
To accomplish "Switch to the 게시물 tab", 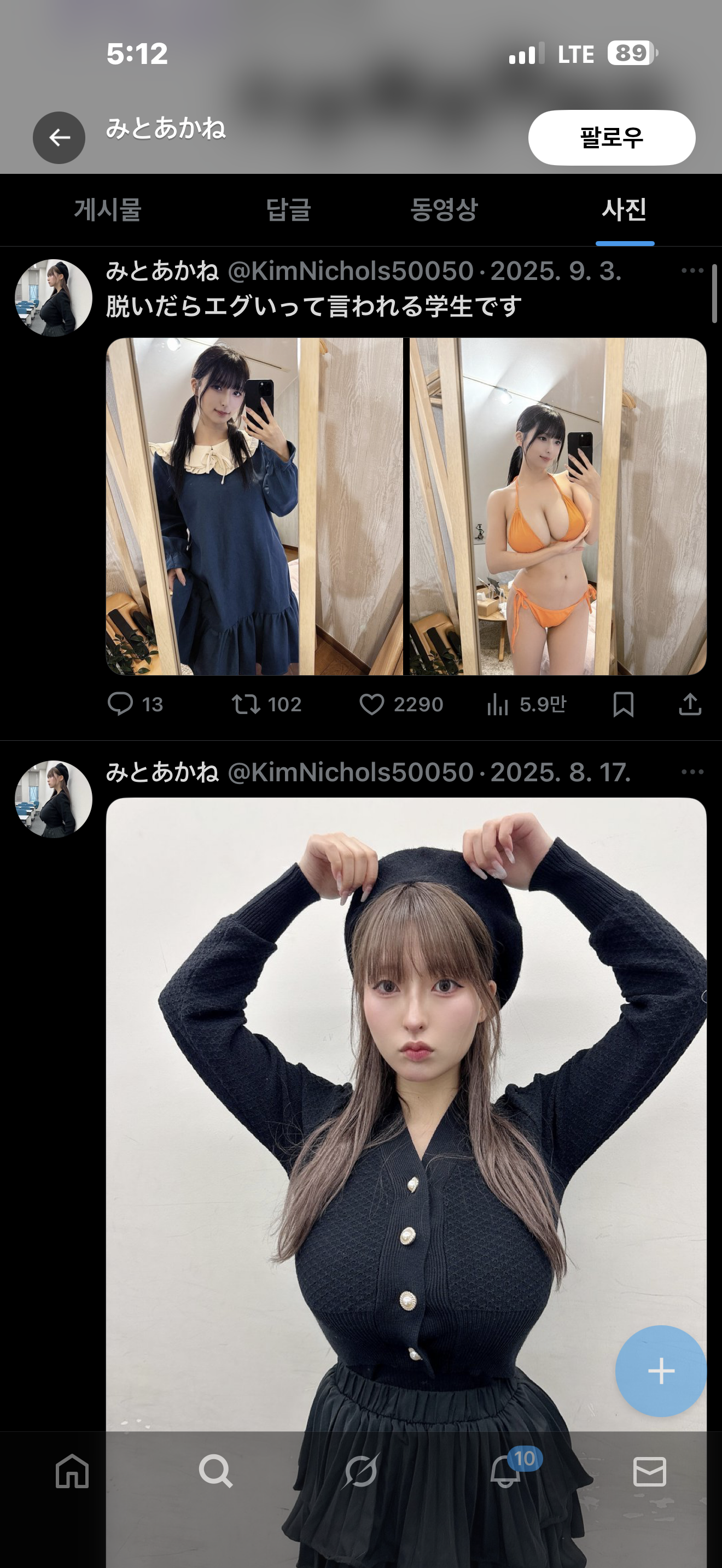I will point(108,210).
